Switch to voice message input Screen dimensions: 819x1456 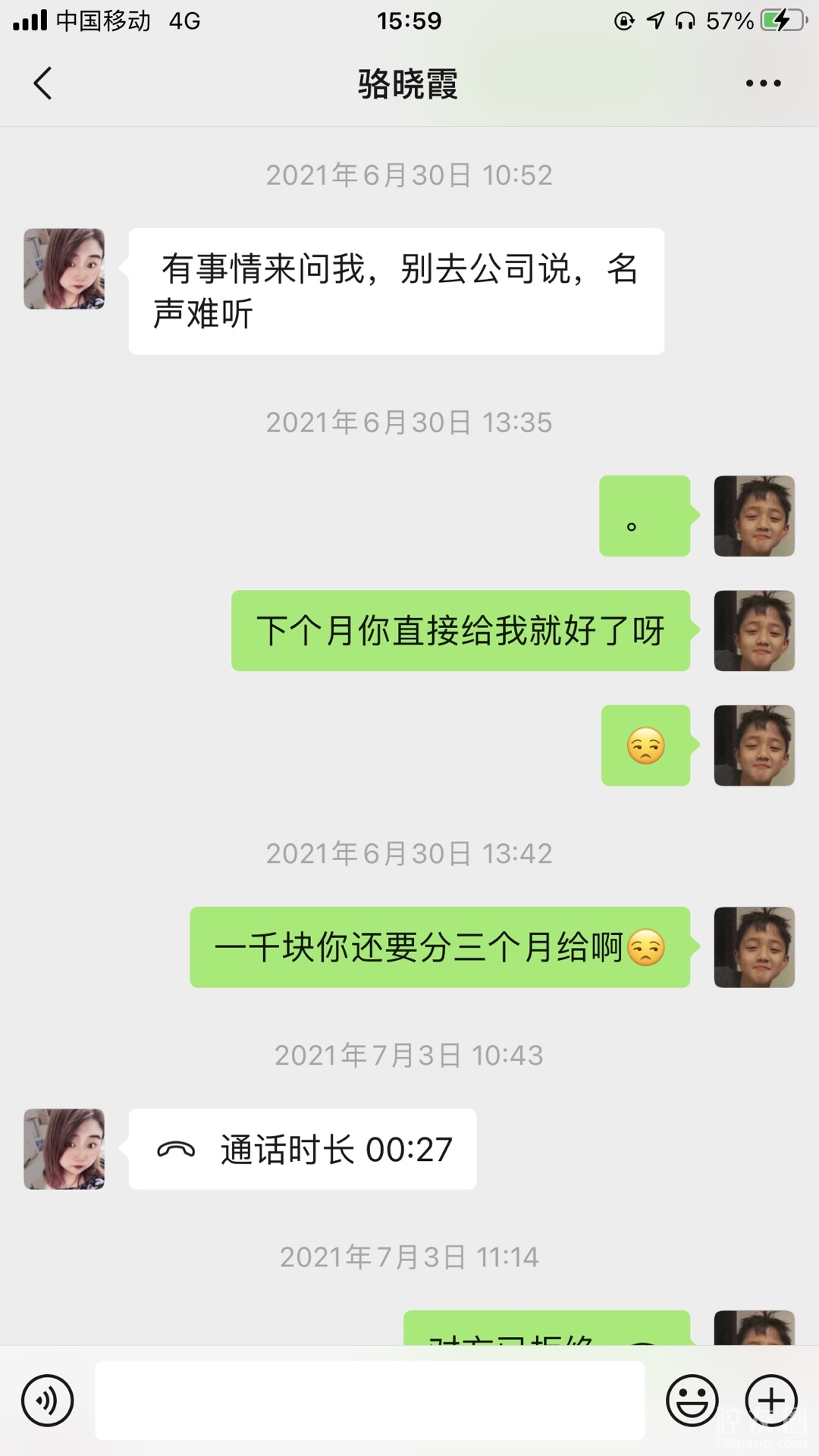47,1401
